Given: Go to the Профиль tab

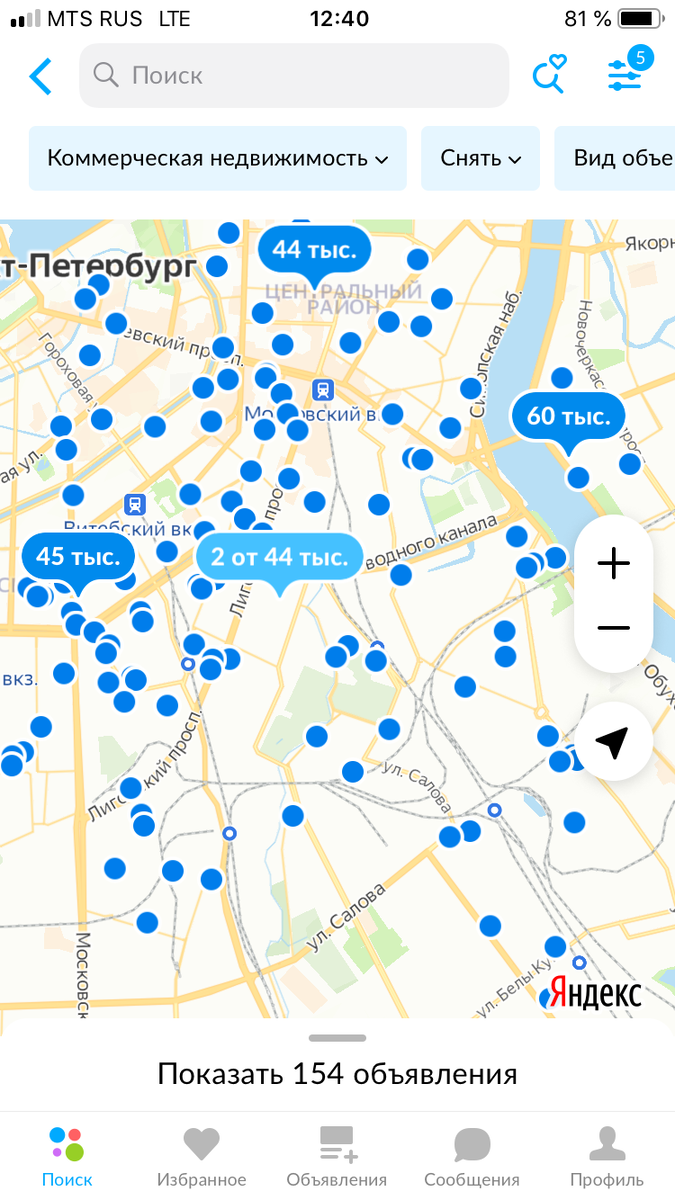Looking at the screenshot, I should point(606,1157).
